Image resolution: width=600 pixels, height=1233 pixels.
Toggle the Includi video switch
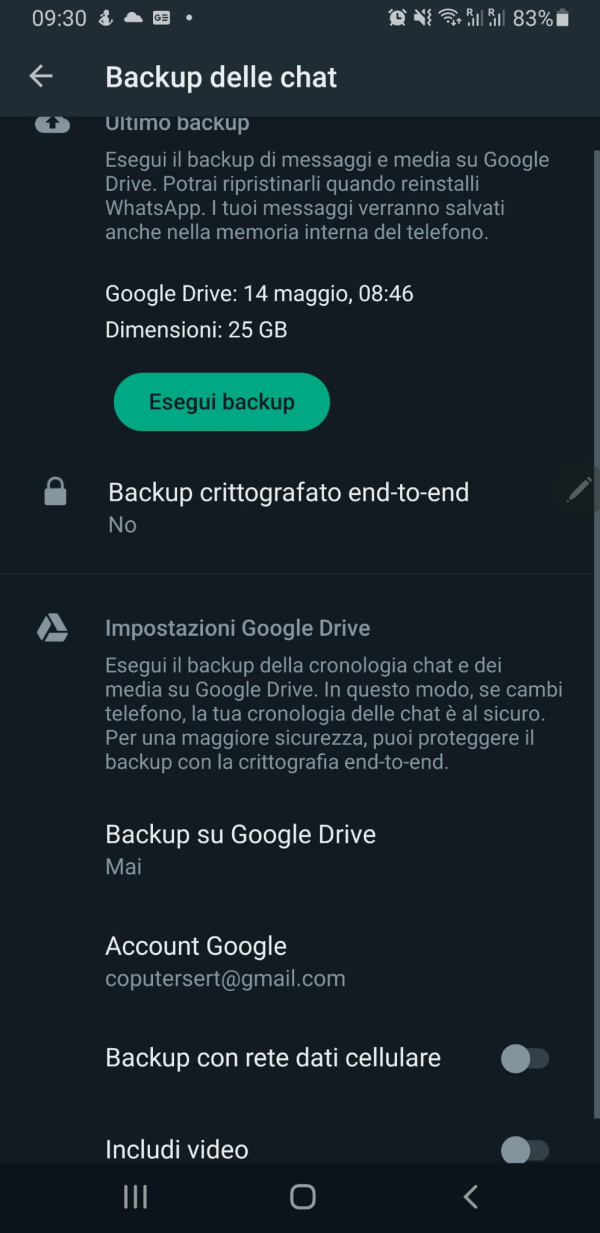point(524,1150)
